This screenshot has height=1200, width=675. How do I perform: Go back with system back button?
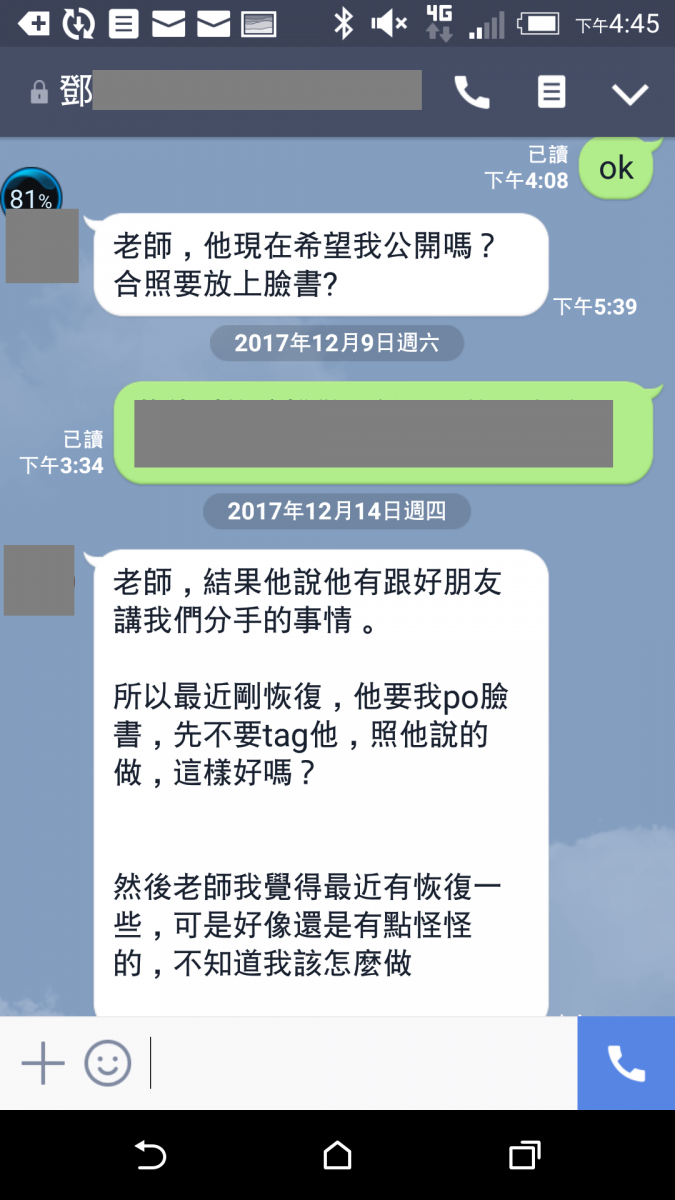(x=150, y=1156)
